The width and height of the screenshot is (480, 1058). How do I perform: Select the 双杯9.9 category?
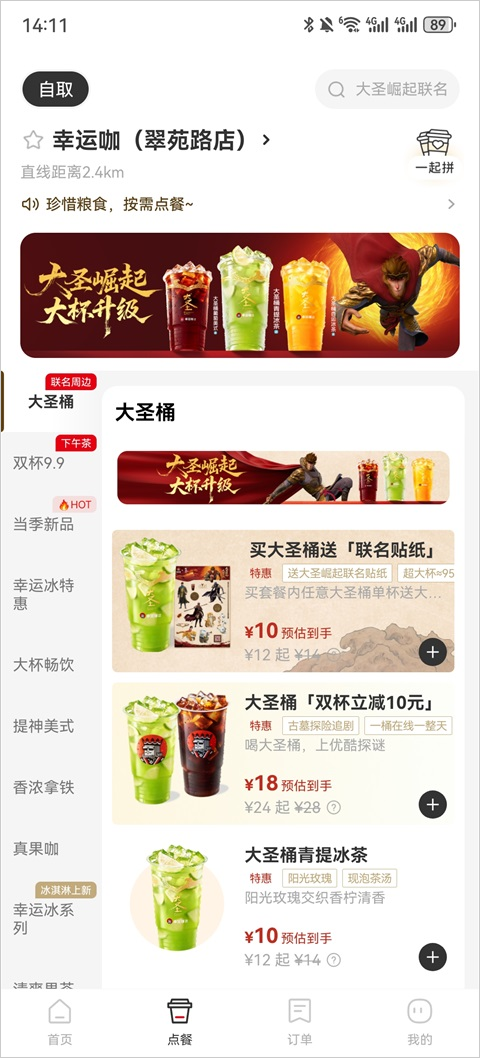pyautogui.click(x=51, y=463)
